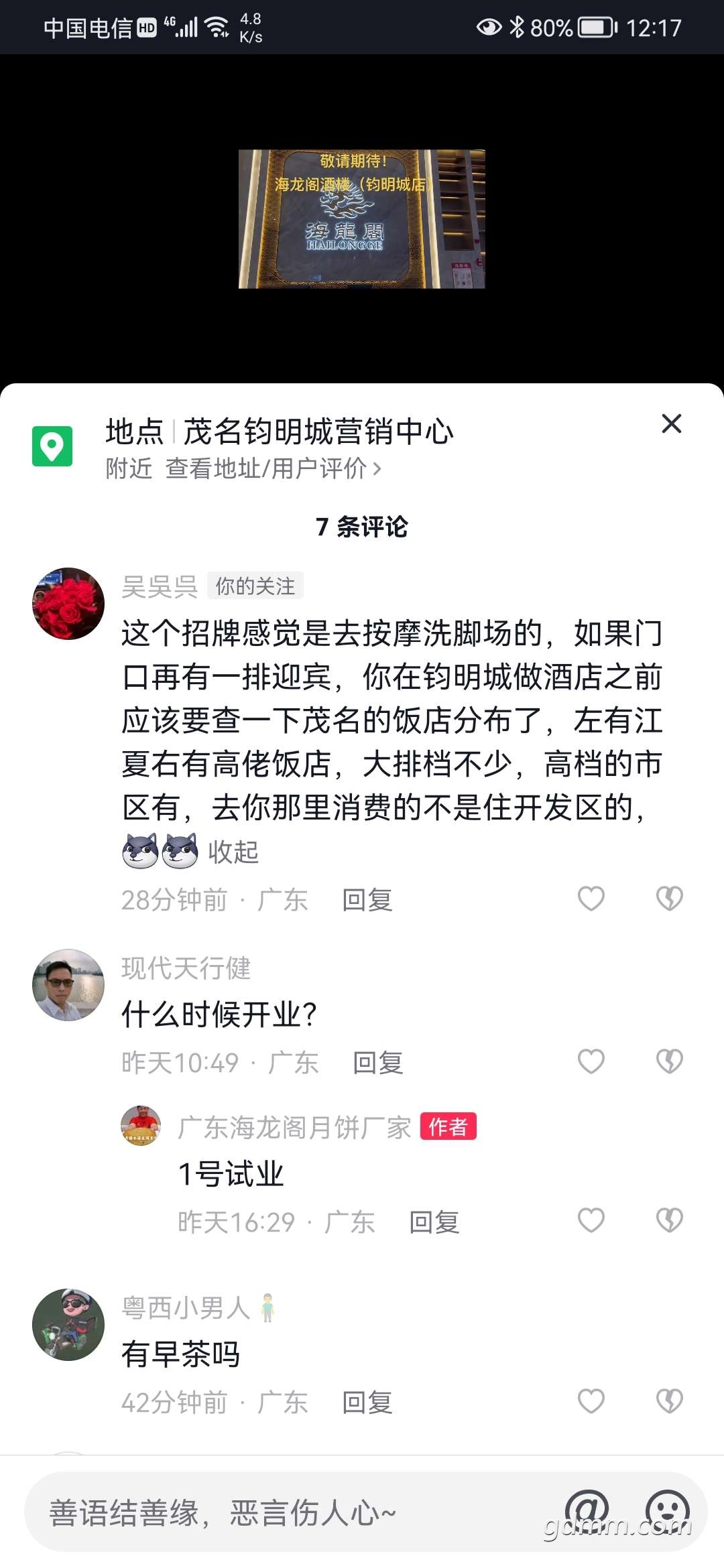The height and width of the screenshot is (1568, 724).
Task: Like 现代天行健's comment
Action: click(591, 1061)
